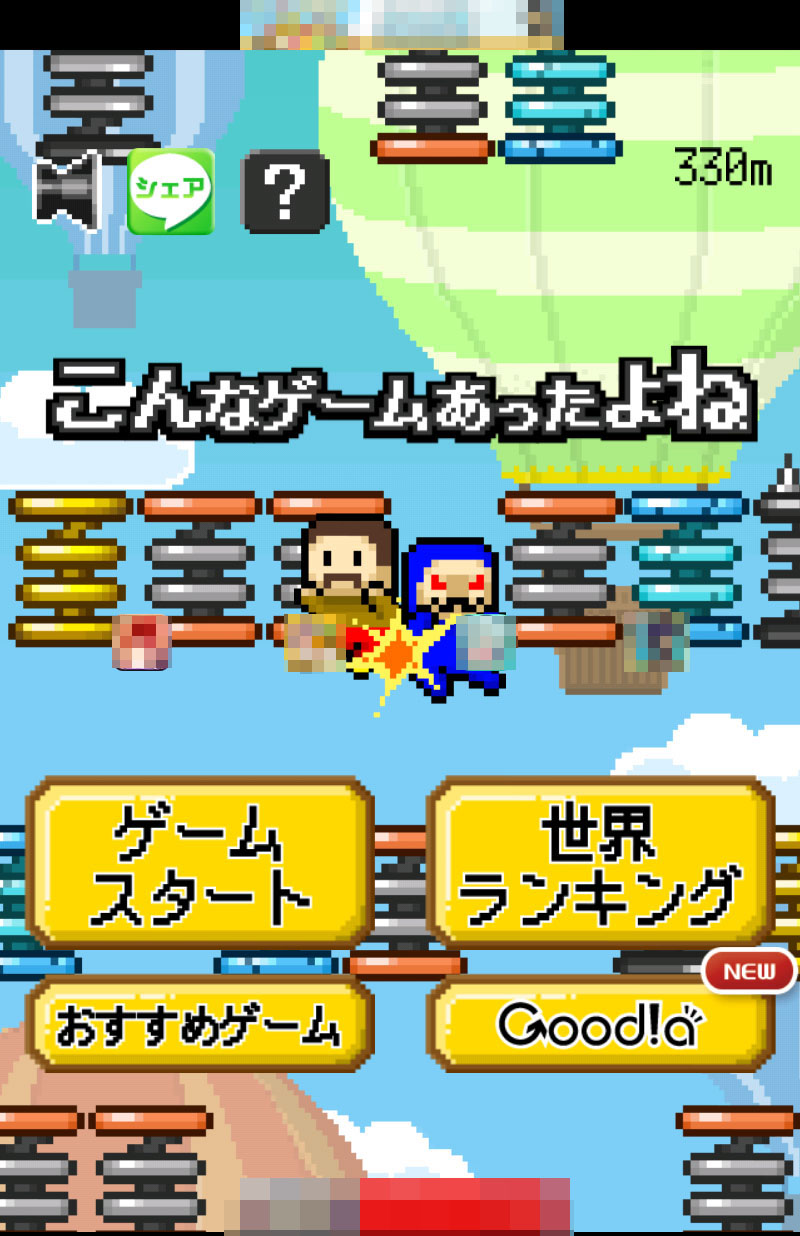Toggle the sound speaker icon
Image resolution: width=800 pixels, height=1236 pixels.
pos(68,190)
